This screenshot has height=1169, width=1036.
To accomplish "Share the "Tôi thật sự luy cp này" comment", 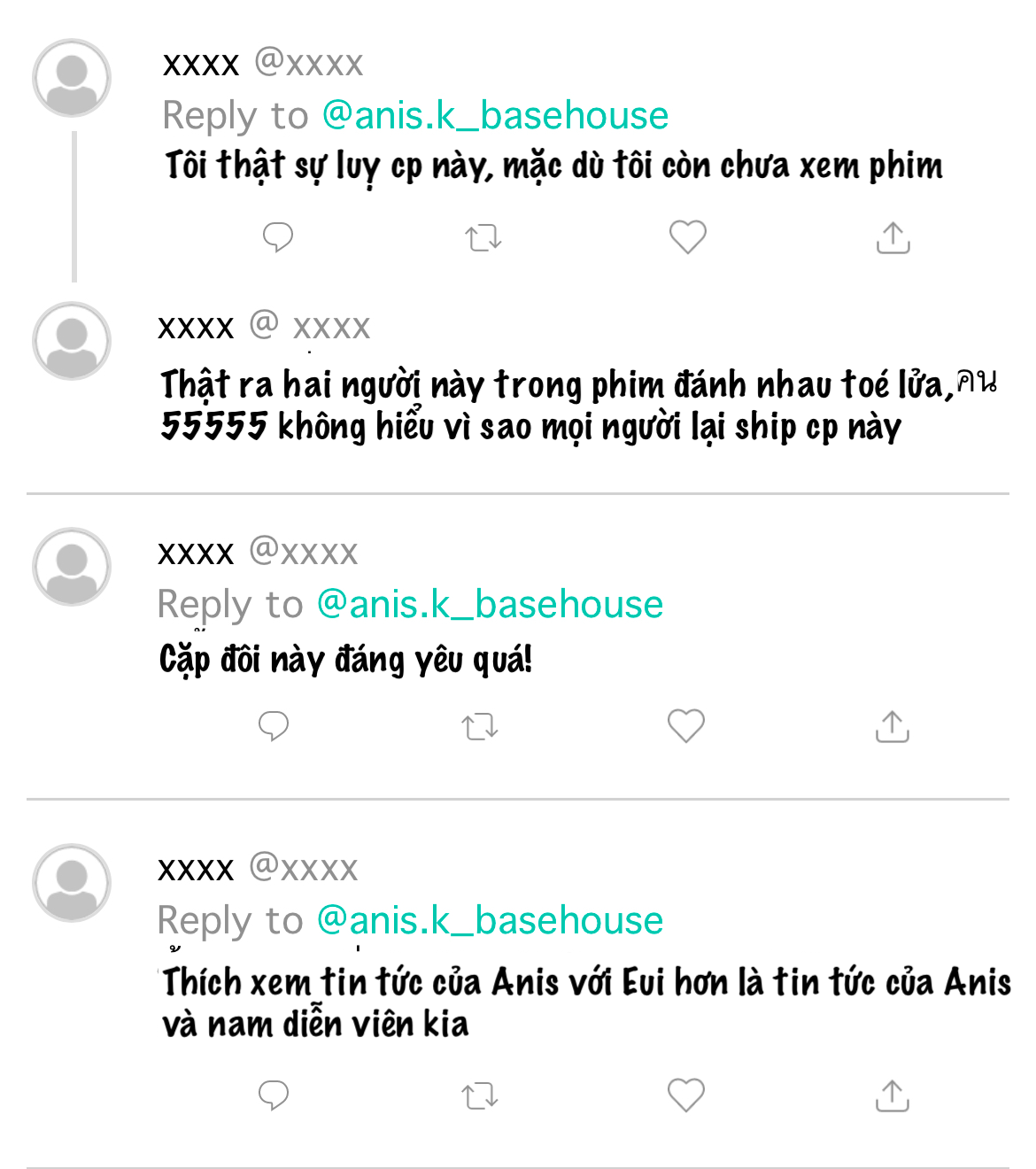I will click(x=893, y=237).
